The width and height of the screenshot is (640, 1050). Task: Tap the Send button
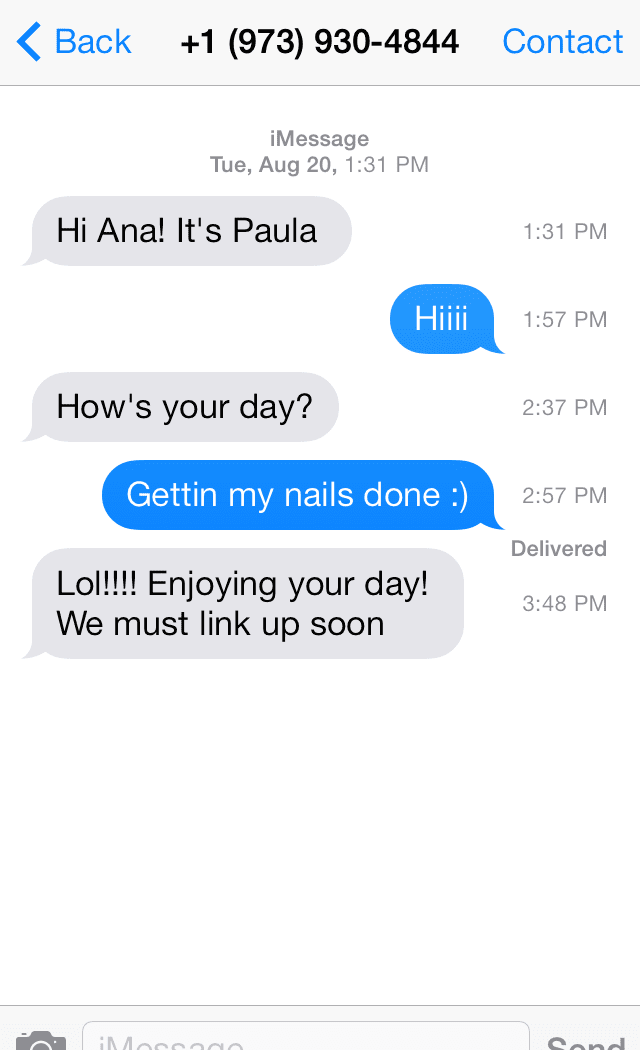pyautogui.click(x=584, y=1040)
